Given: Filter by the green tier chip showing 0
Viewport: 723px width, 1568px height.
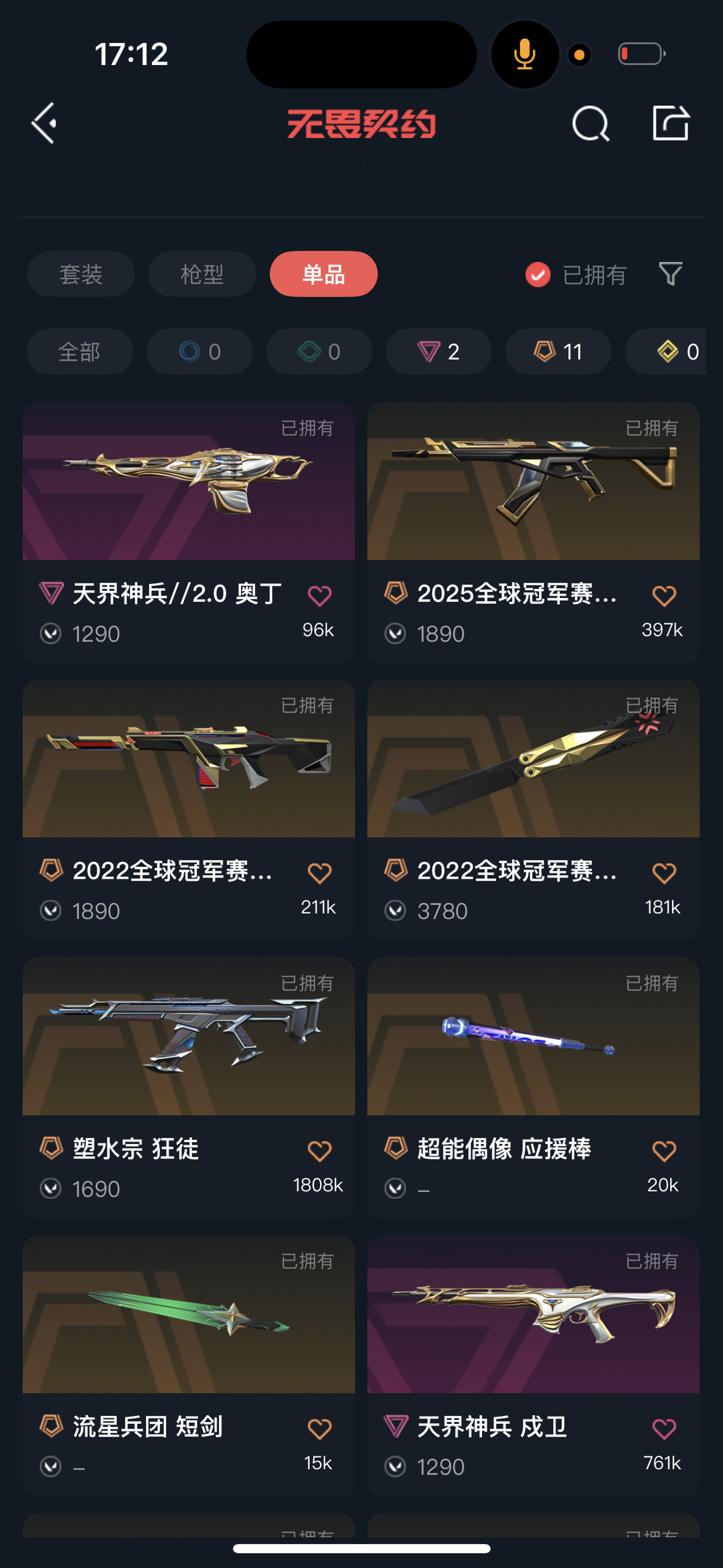Looking at the screenshot, I should (319, 352).
